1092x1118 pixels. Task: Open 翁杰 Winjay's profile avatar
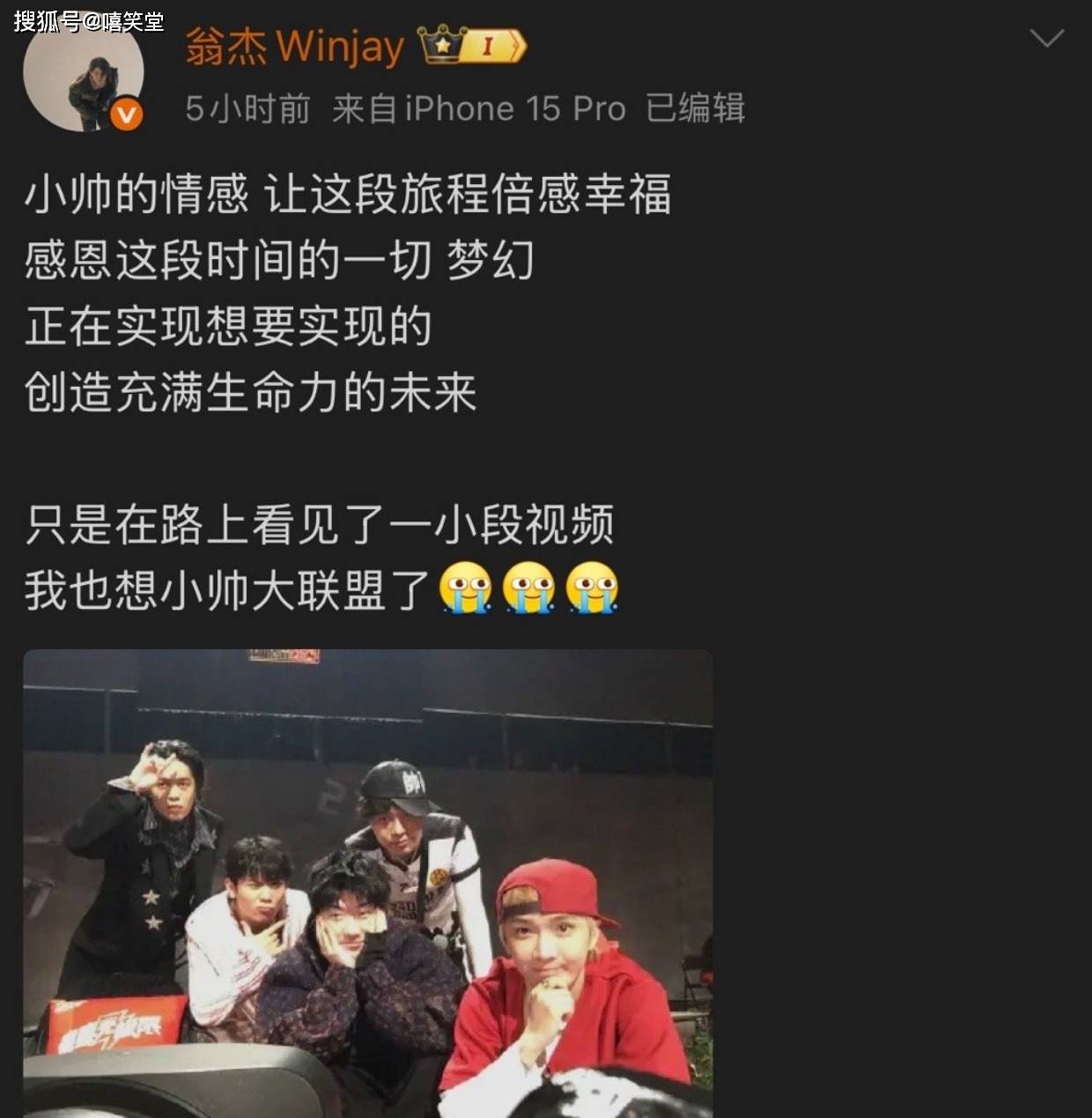(84, 74)
